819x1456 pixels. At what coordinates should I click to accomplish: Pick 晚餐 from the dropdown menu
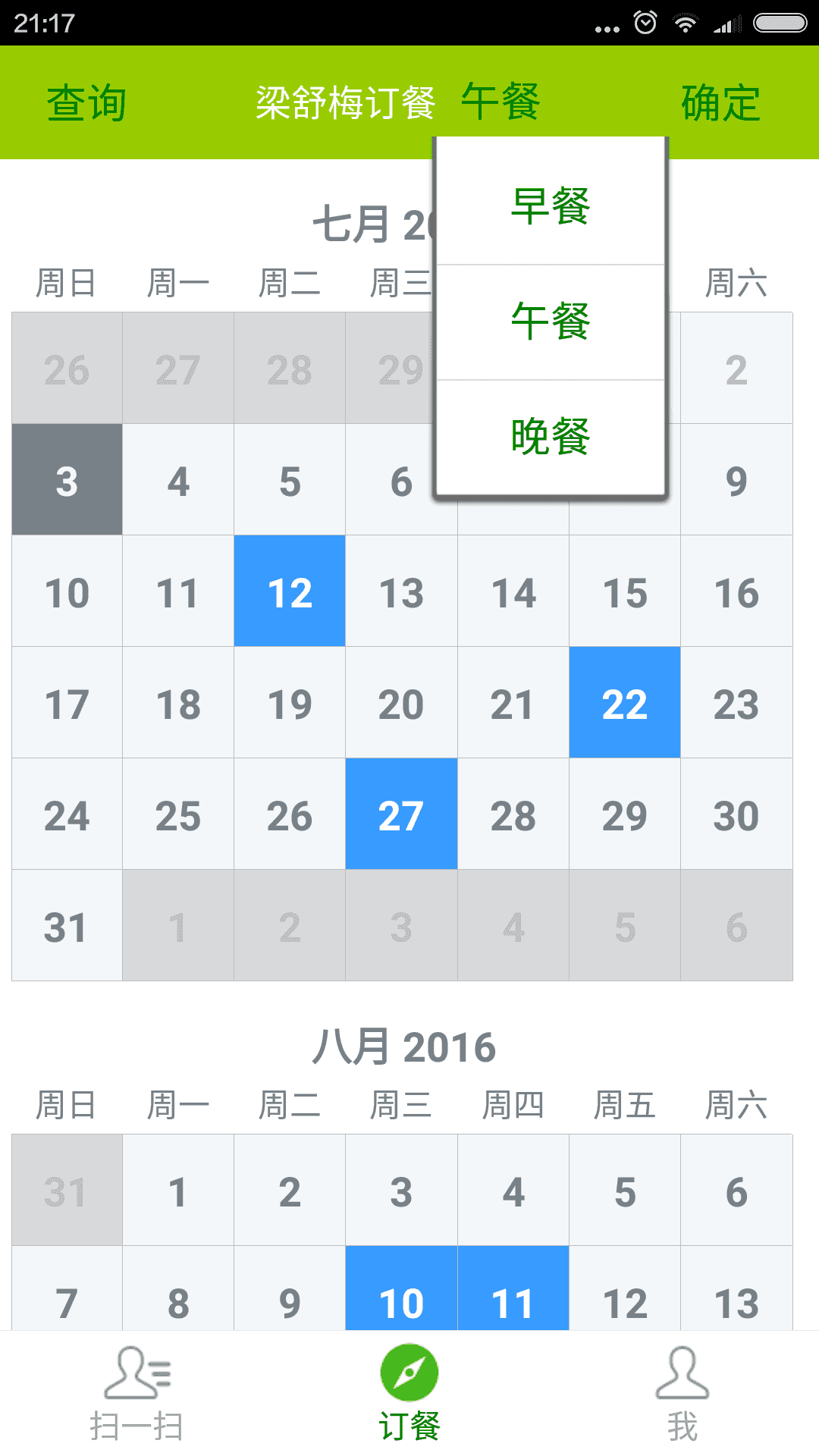click(x=551, y=436)
